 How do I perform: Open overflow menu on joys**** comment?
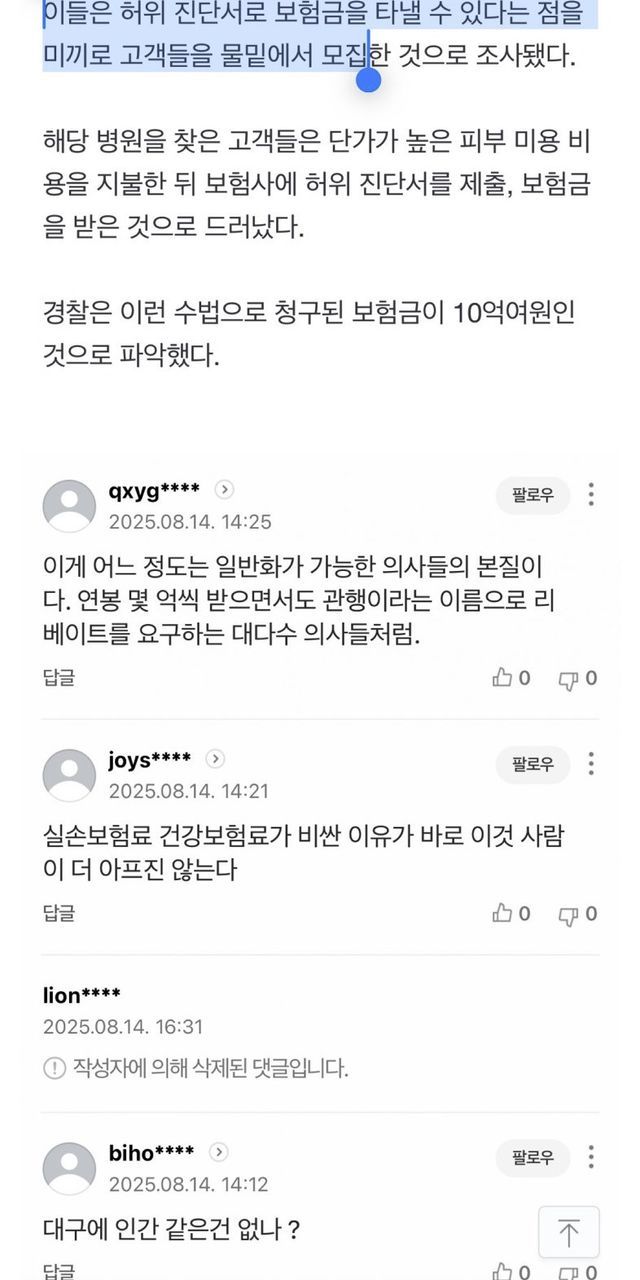click(x=591, y=764)
